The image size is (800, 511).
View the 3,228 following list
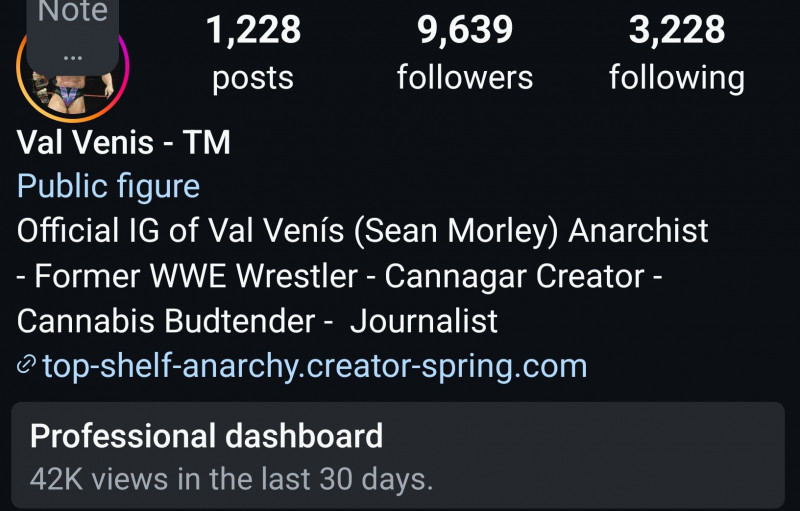677,52
